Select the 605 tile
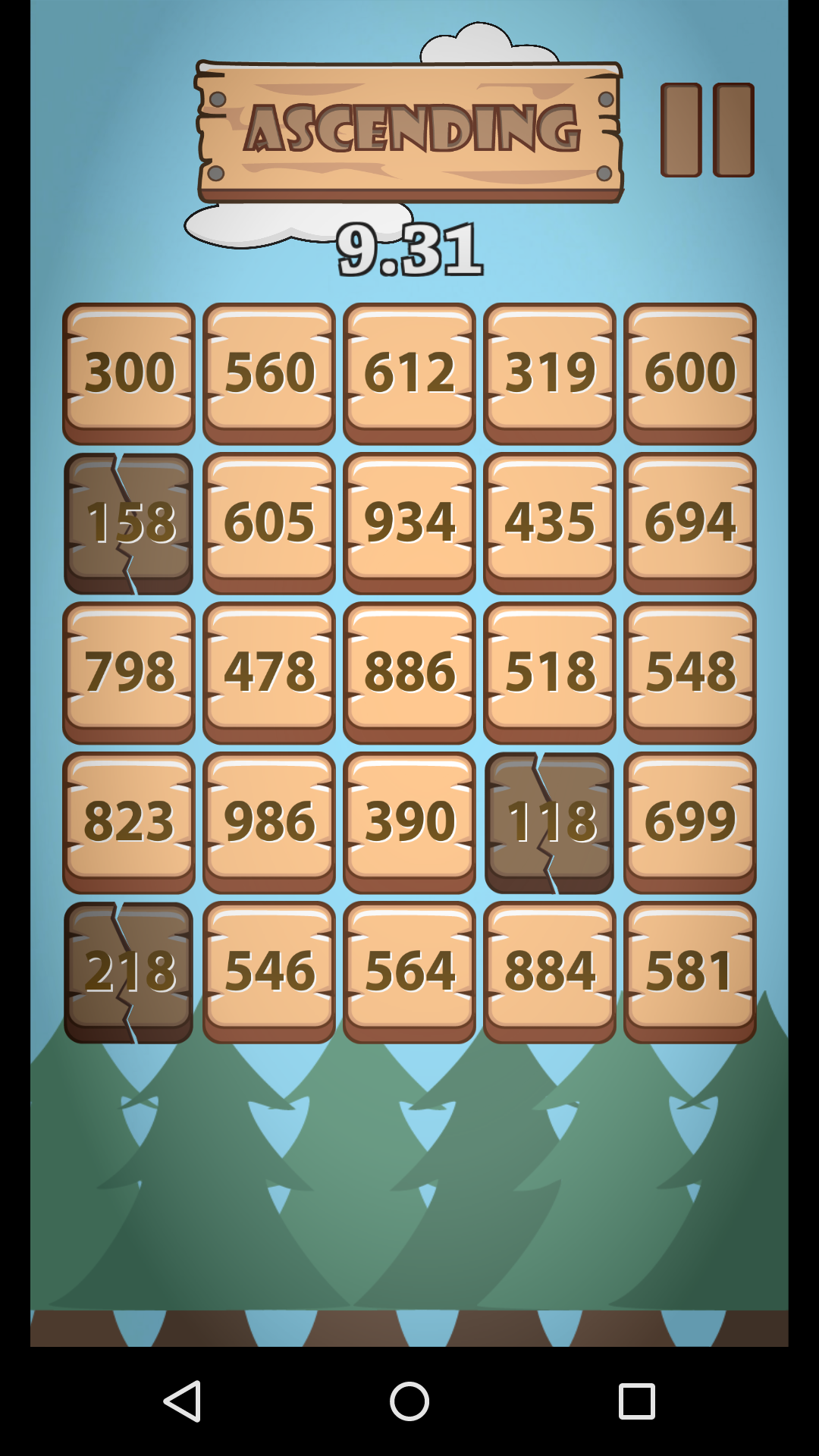This screenshot has height=1456, width=819. tap(269, 522)
